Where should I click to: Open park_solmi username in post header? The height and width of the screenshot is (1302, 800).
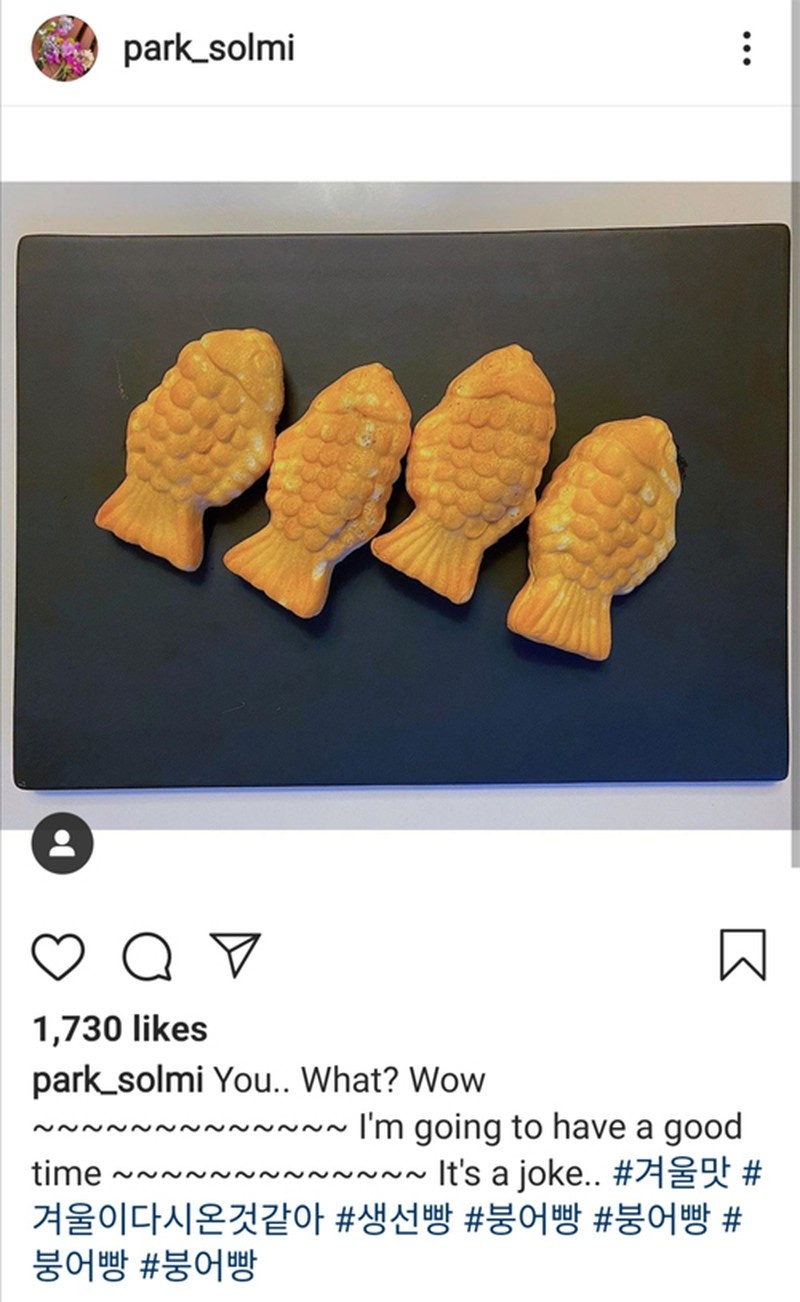pyautogui.click(x=209, y=48)
